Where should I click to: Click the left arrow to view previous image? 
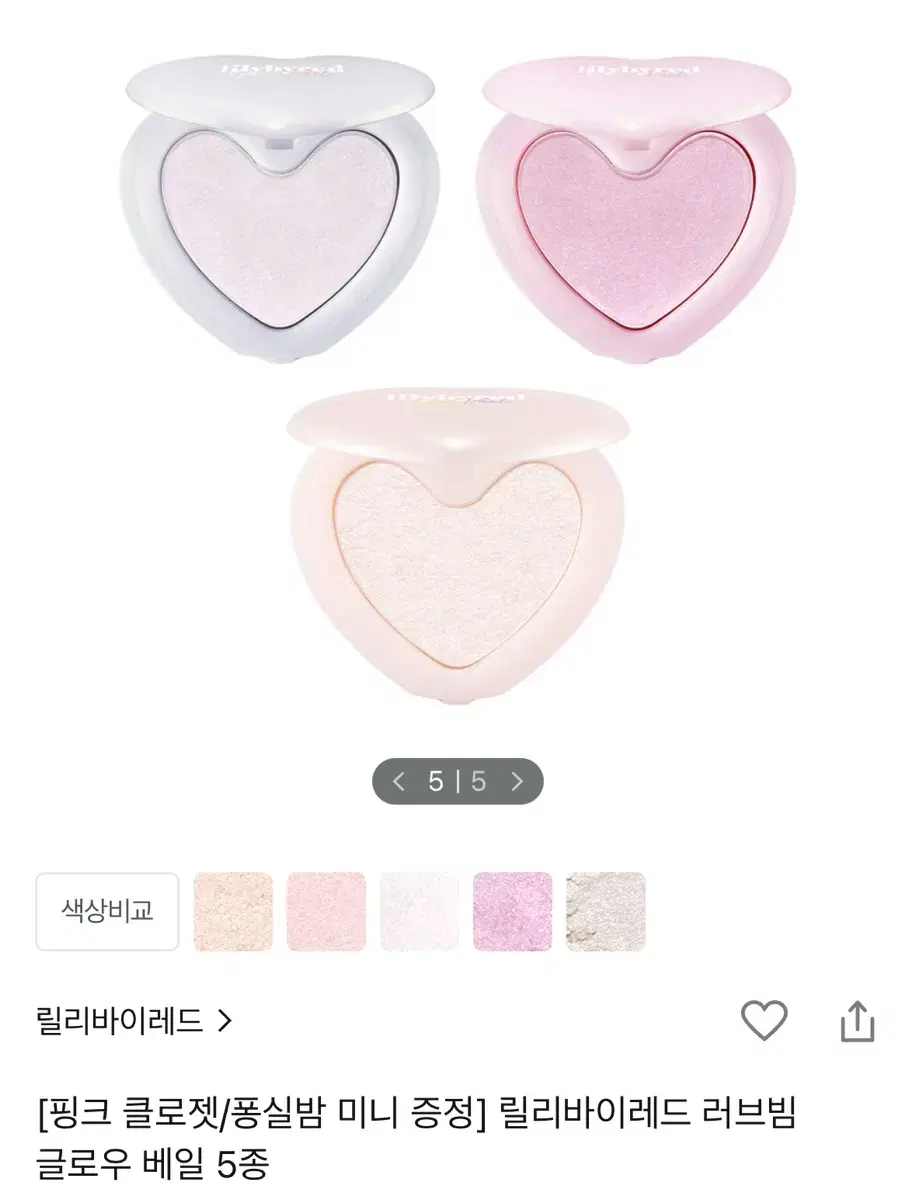pyautogui.click(x=396, y=782)
